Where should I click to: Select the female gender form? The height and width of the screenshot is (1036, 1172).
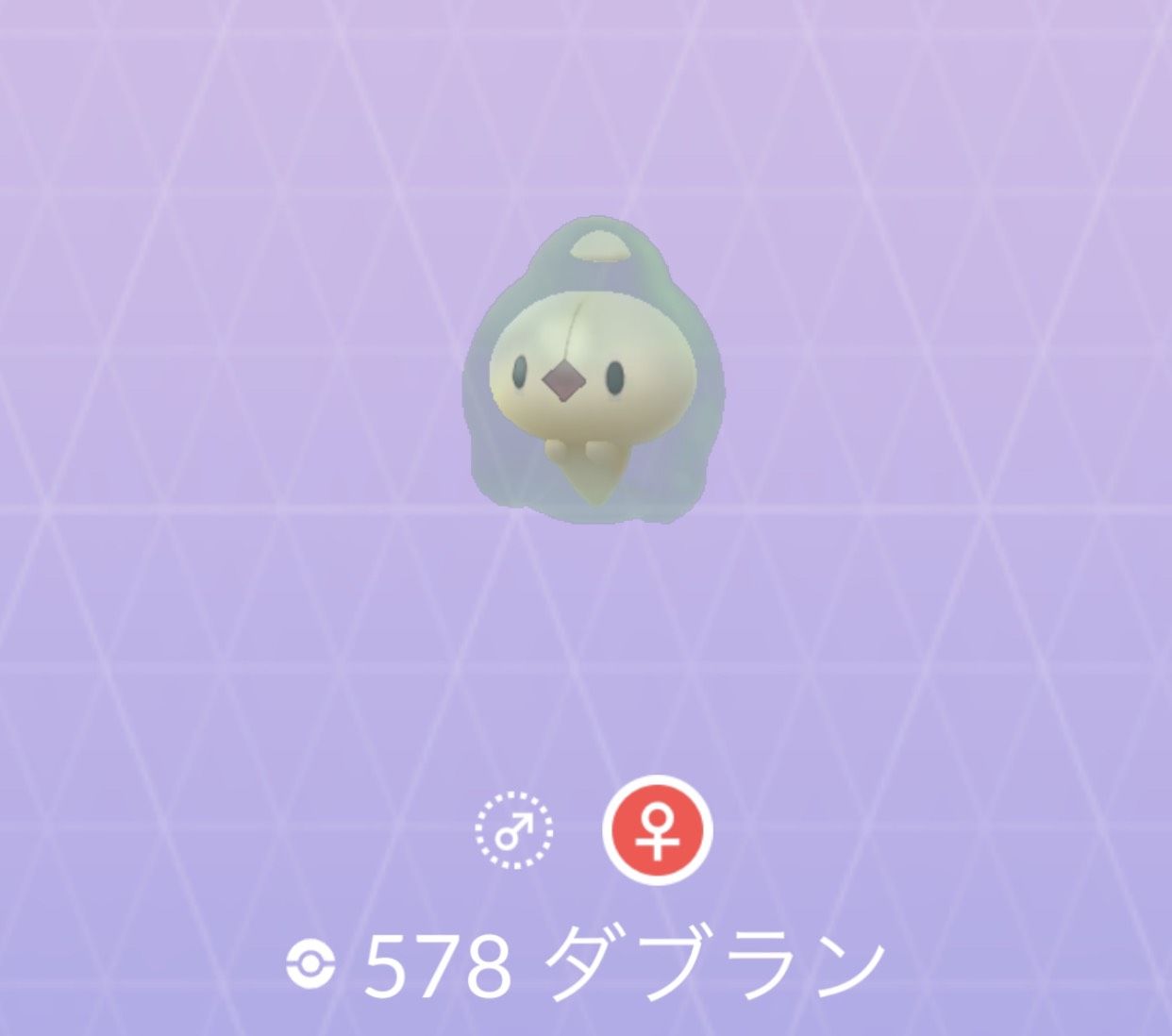[657, 830]
